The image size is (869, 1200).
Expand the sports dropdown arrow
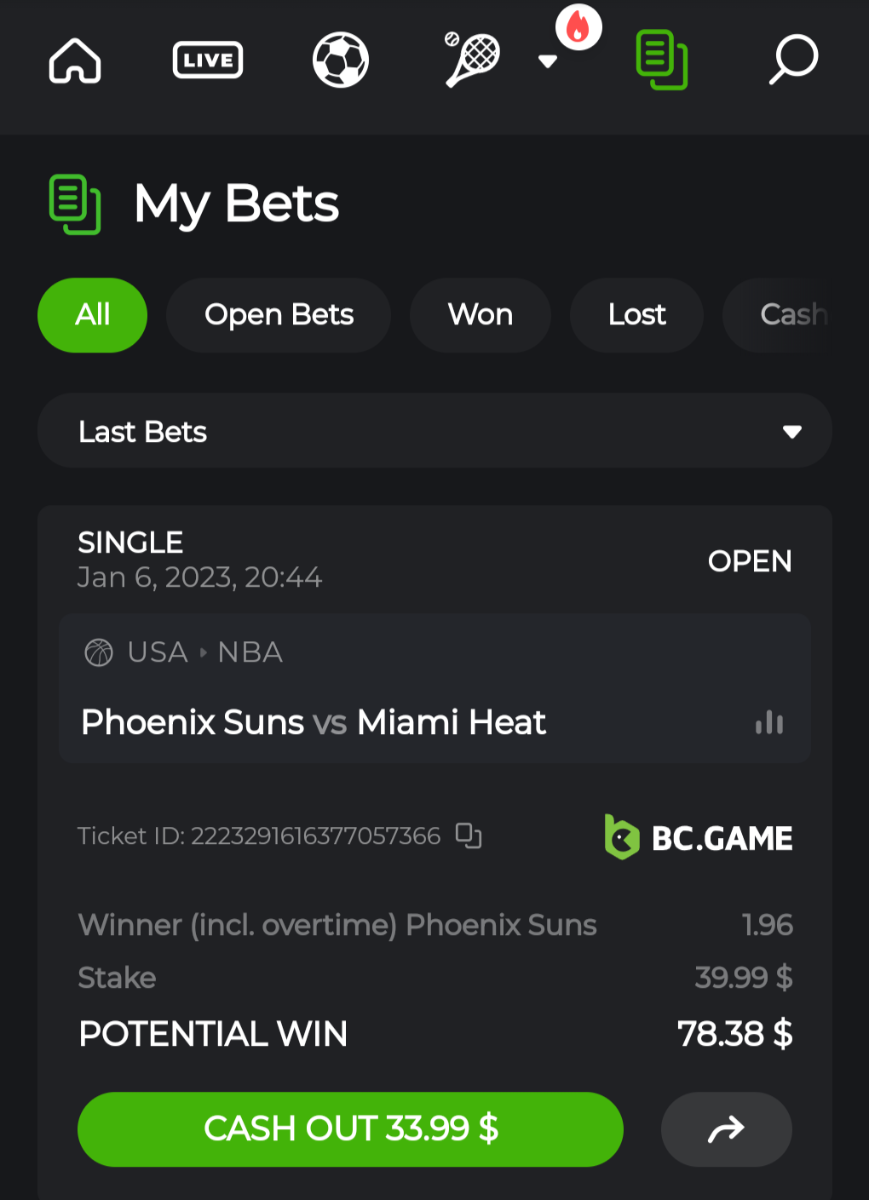[547, 61]
